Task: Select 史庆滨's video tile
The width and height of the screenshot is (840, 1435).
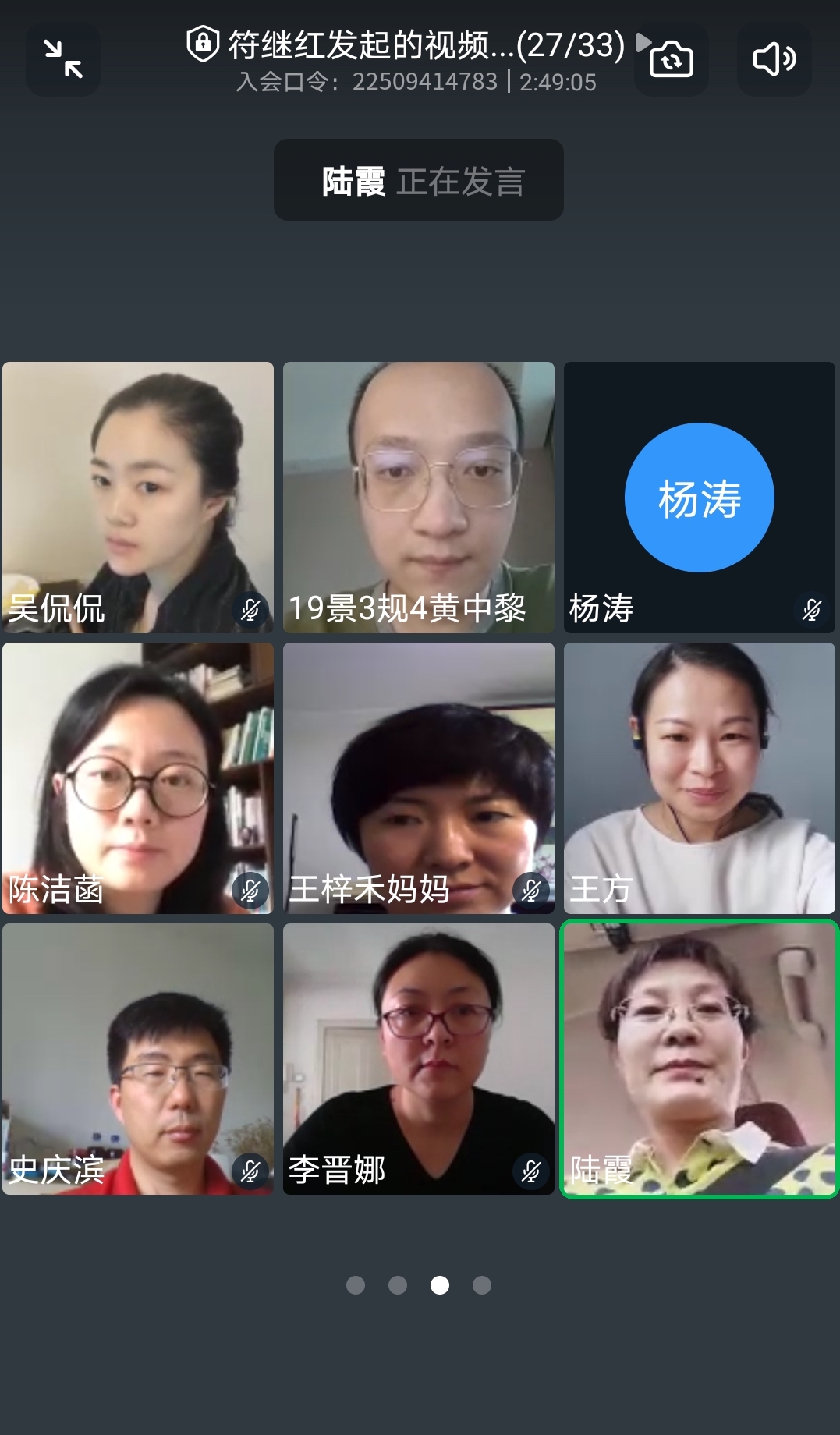Action: click(x=138, y=1058)
